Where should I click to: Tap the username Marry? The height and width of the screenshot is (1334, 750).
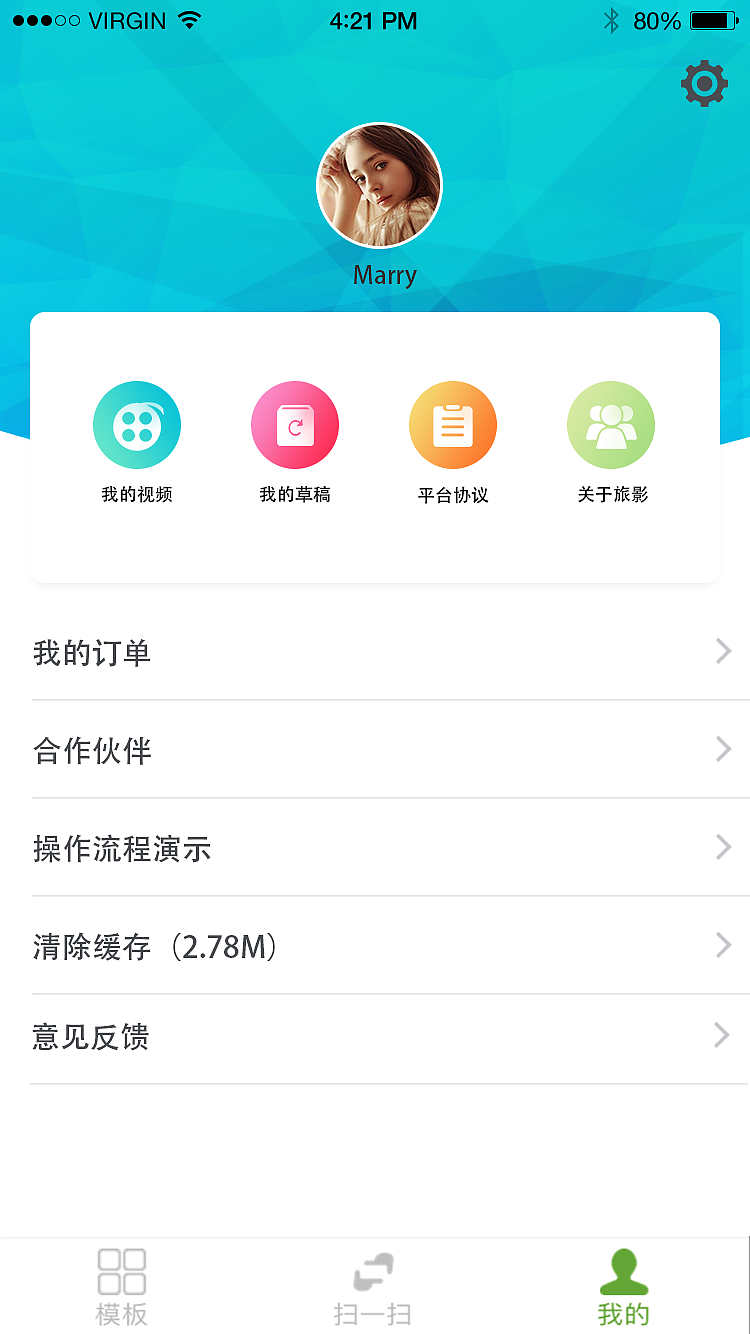tap(384, 274)
